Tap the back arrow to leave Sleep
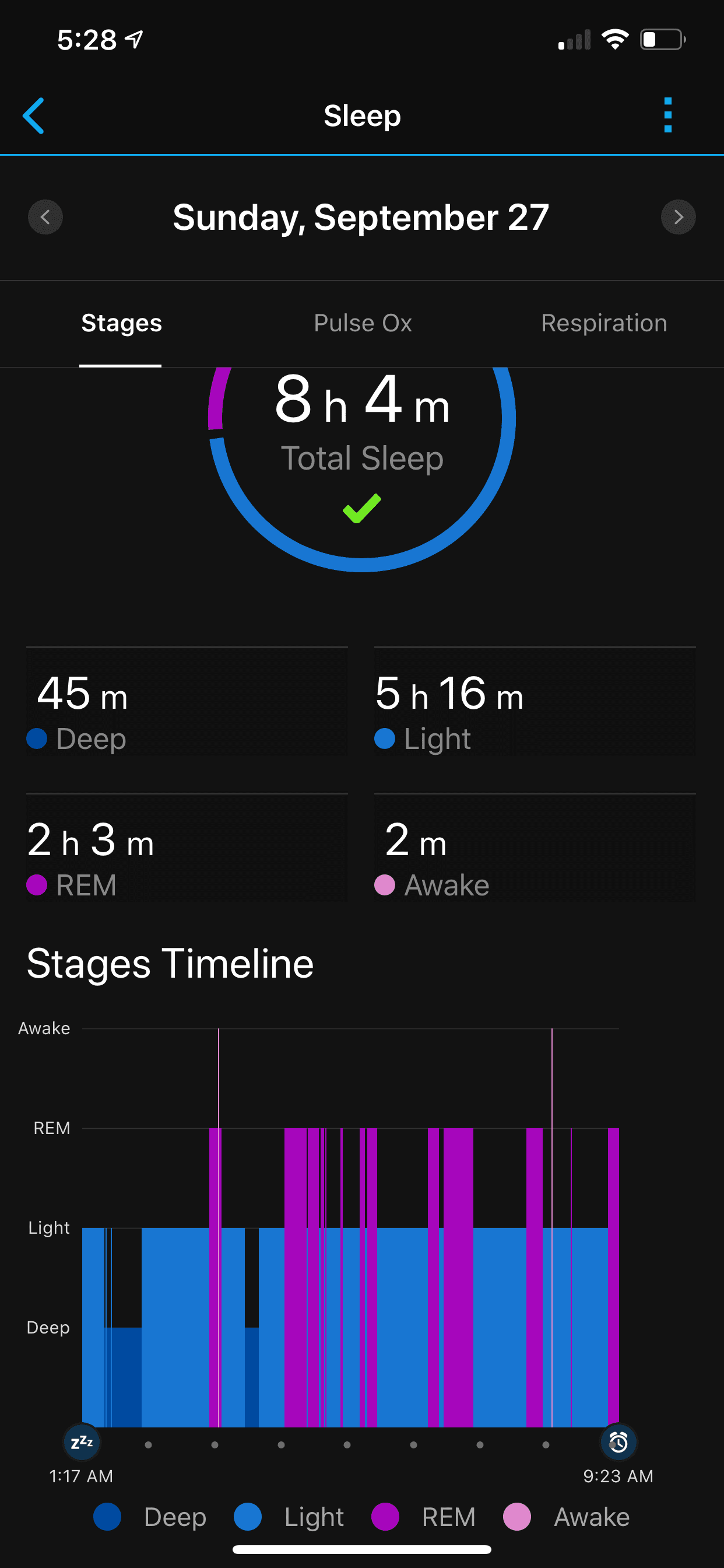724x1568 pixels. (x=34, y=116)
